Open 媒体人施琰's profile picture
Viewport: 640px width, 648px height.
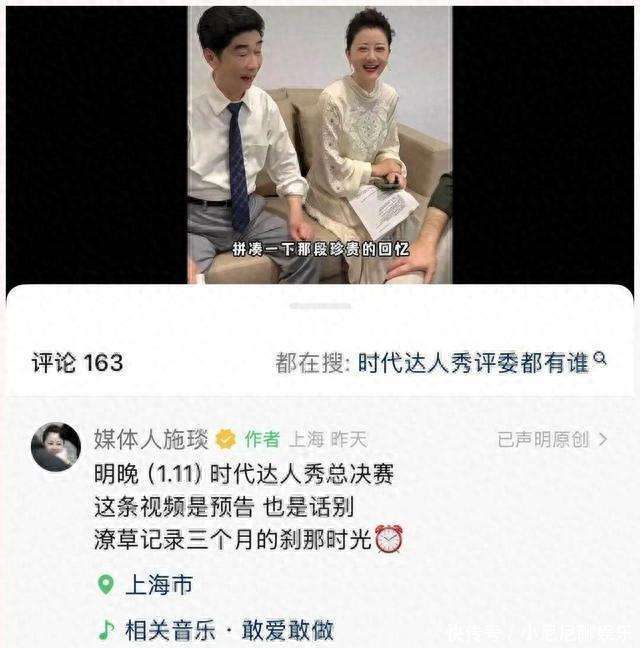[55, 447]
